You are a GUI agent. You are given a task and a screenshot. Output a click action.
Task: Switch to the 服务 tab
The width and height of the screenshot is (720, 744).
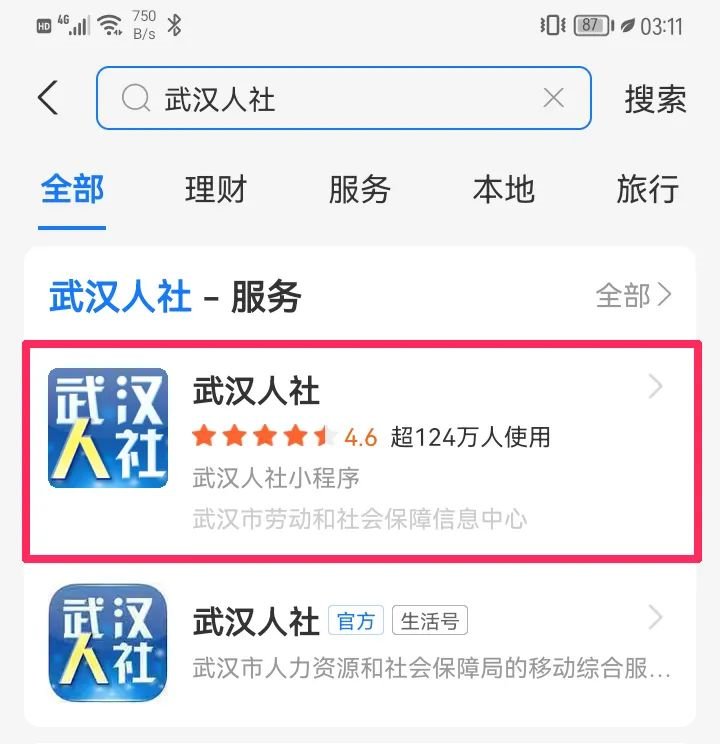click(359, 189)
